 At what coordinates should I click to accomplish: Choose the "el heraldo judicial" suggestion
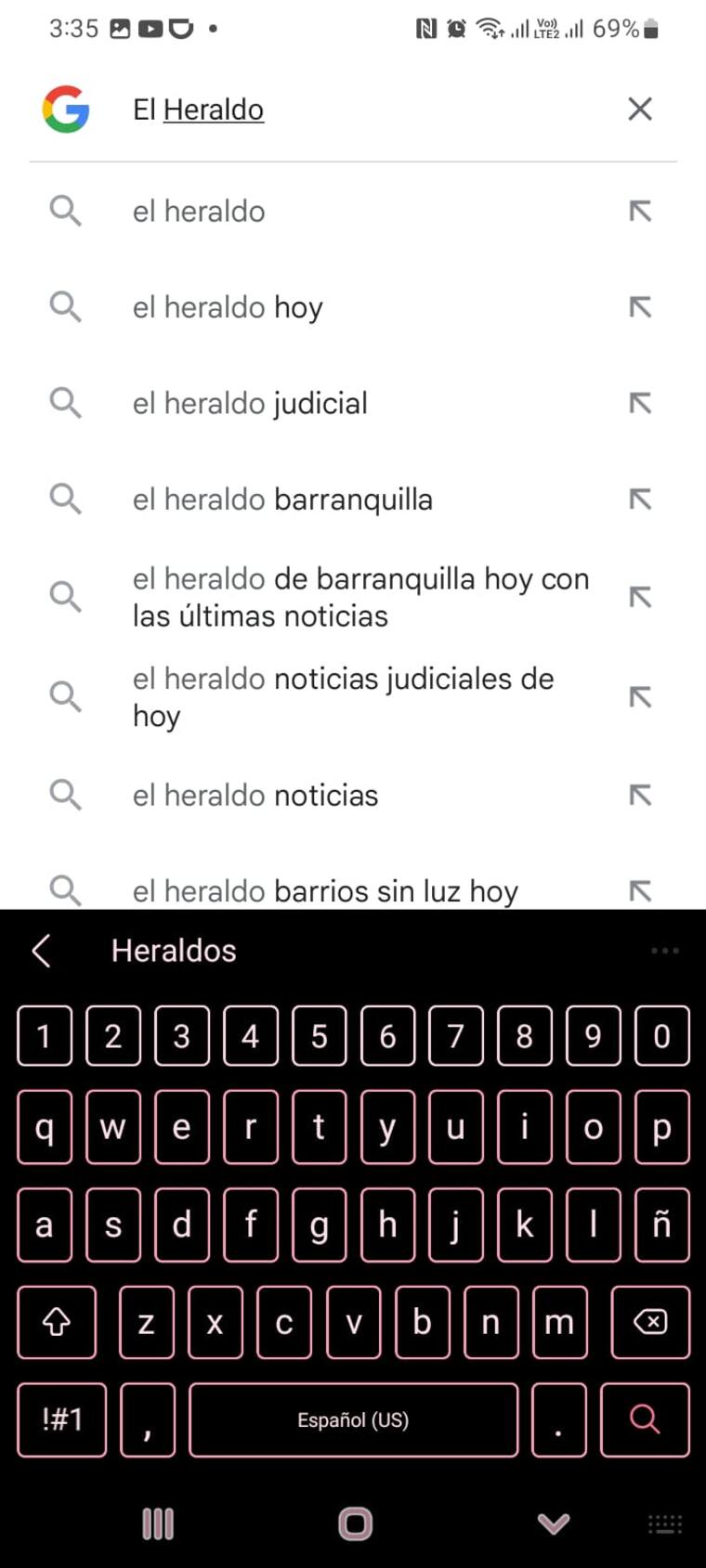250,404
